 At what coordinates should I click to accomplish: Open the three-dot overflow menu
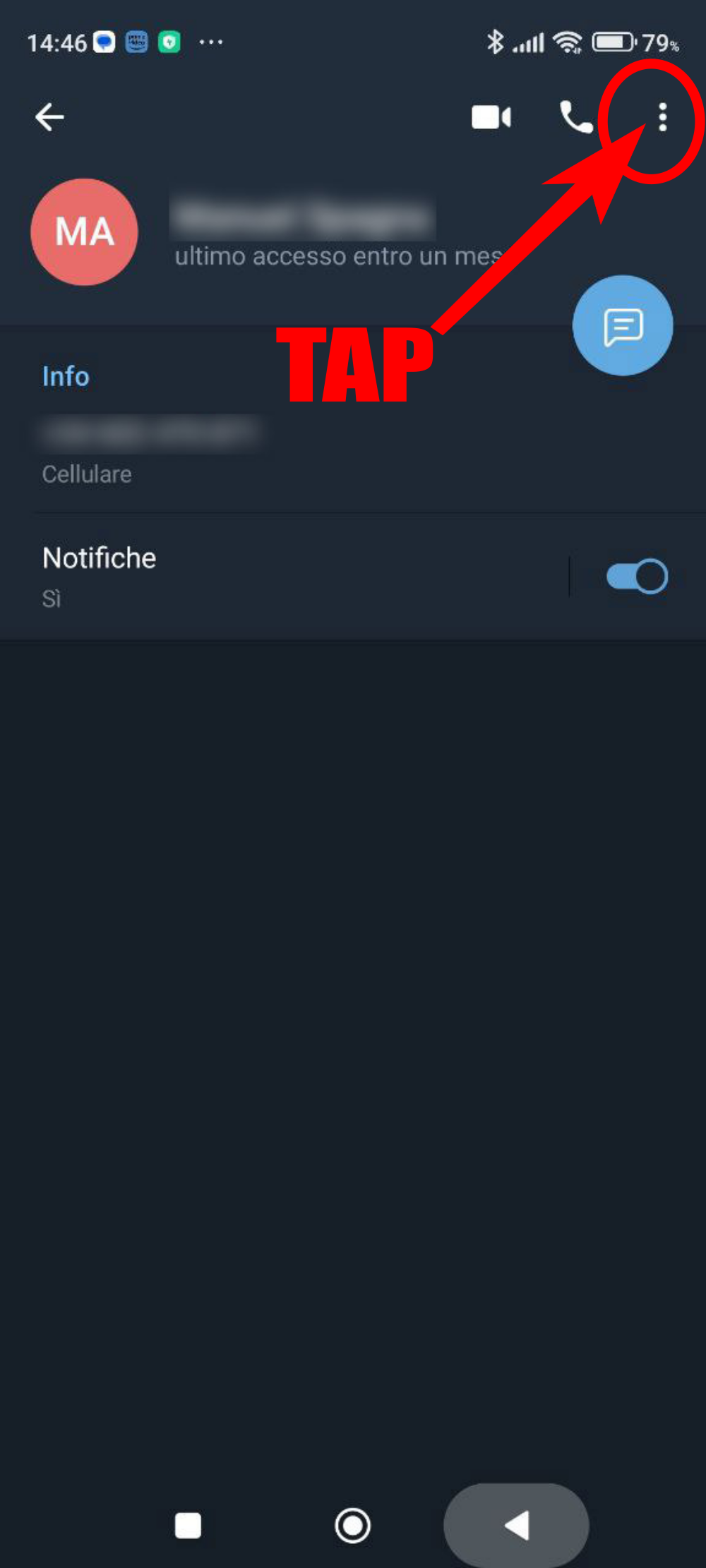[662, 117]
